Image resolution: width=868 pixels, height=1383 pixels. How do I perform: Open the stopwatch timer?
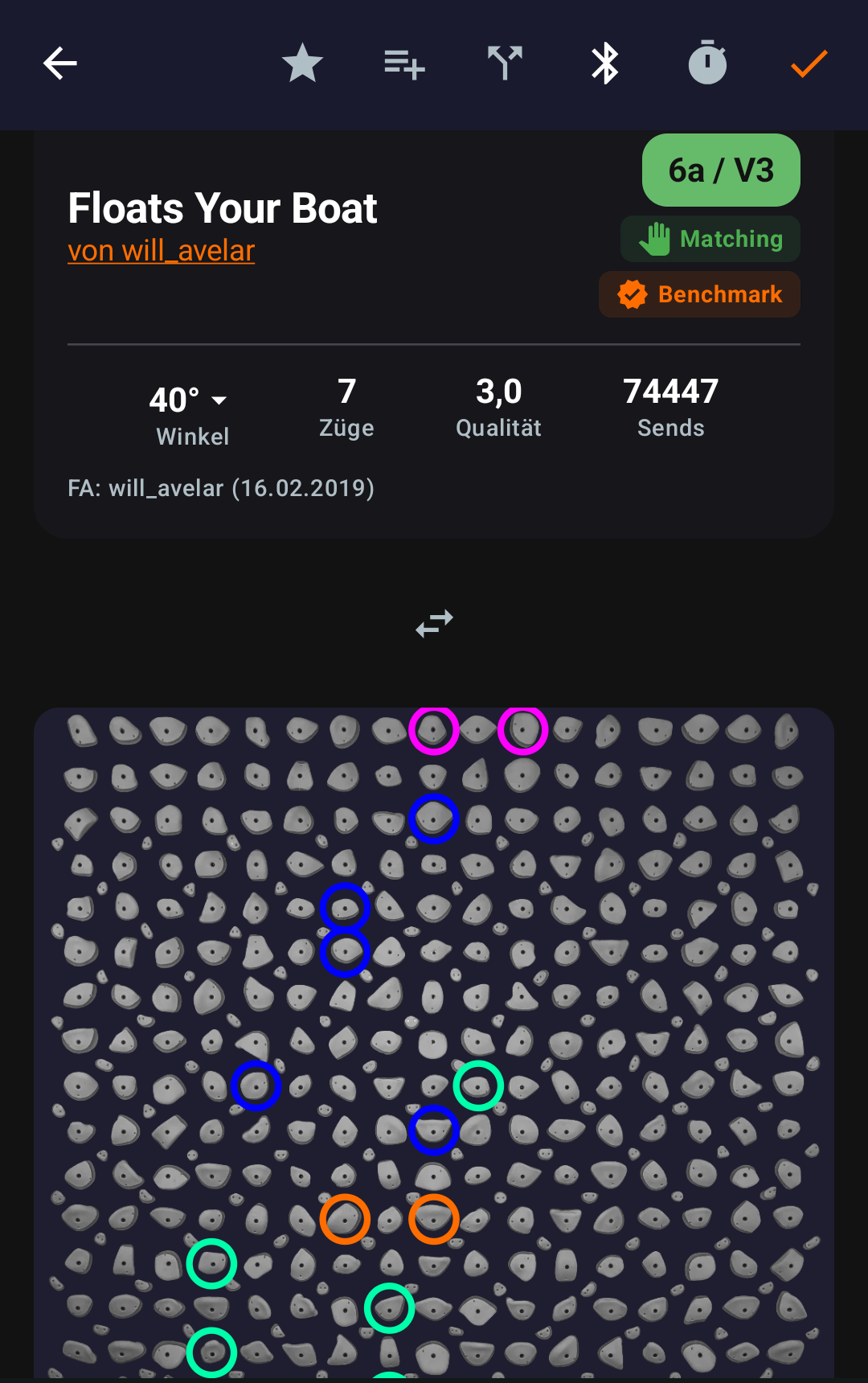click(707, 64)
